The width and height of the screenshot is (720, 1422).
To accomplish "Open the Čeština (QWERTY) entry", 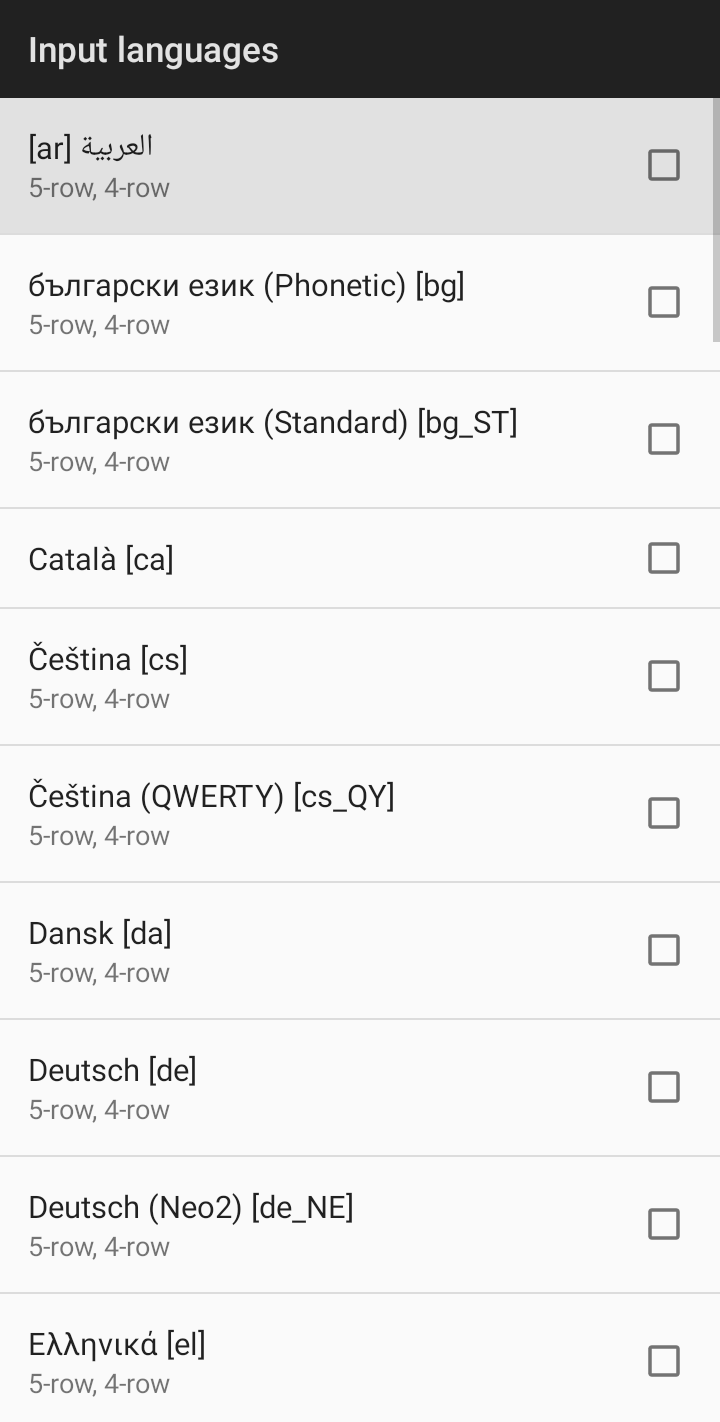I will [300, 813].
